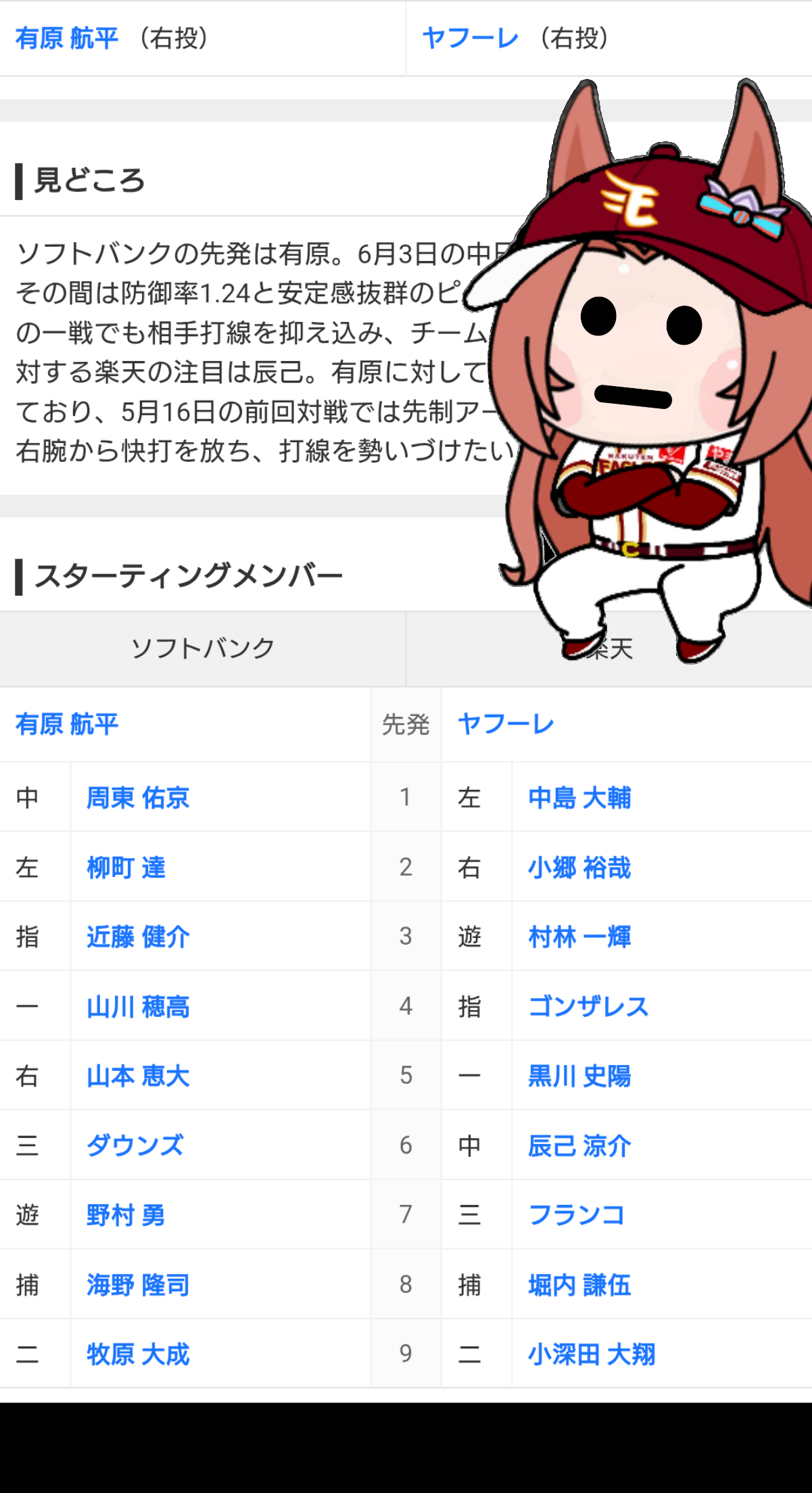Open 山本 恵大 player page
The height and width of the screenshot is (1493, 812).
(x=138, y=1076)
